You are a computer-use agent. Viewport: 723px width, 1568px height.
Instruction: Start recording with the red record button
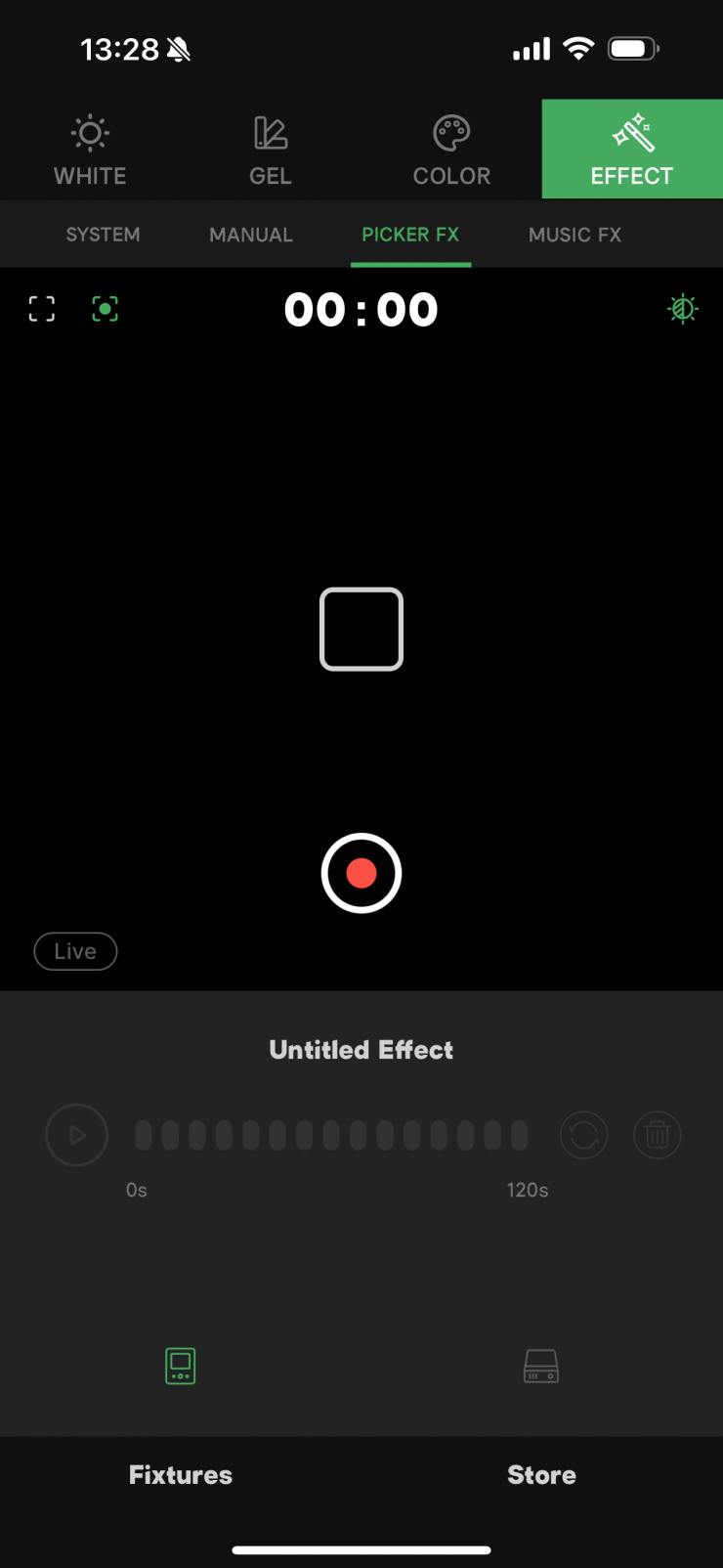pyautogui.click(x=361, y=873)
